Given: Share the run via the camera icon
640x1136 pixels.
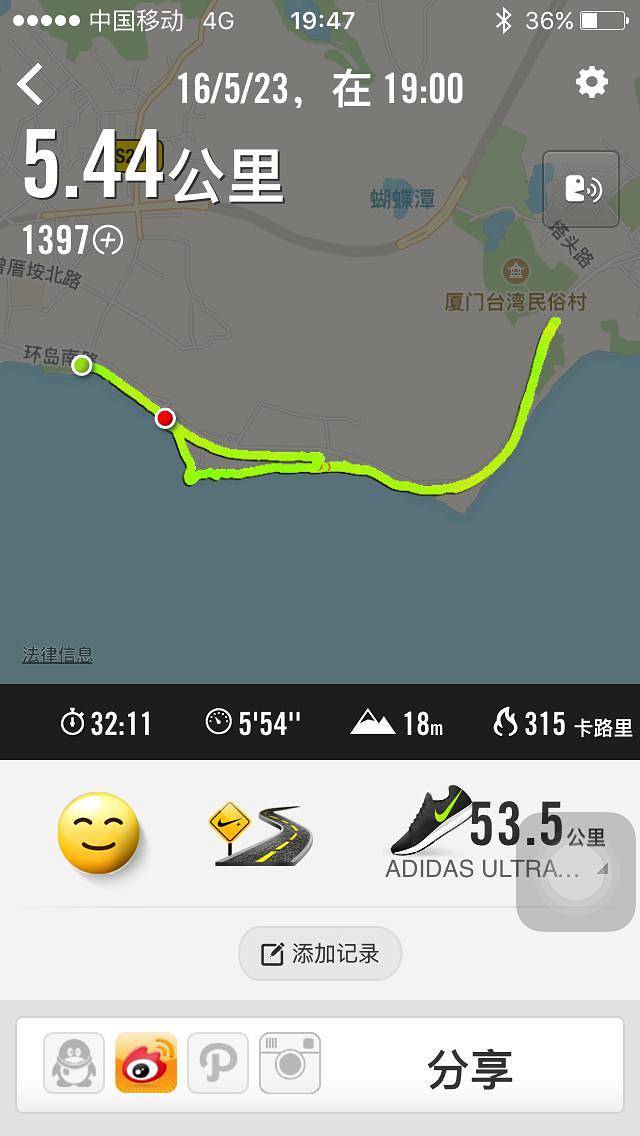Looking at the screenshot, I should [x=290, y=1063].
